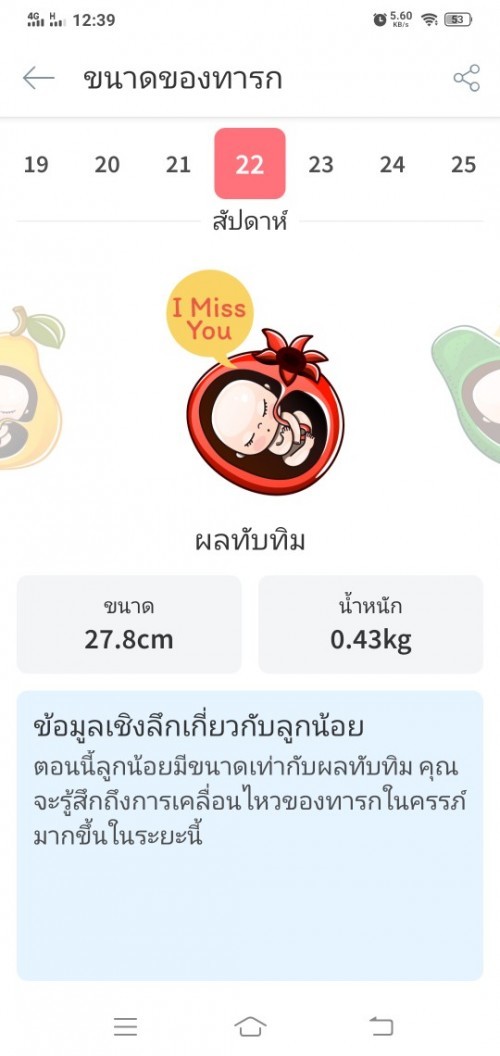Go back using the top-left arrow
The image size is (500, 1056).
pyautogui.click(x=38, y=78)
